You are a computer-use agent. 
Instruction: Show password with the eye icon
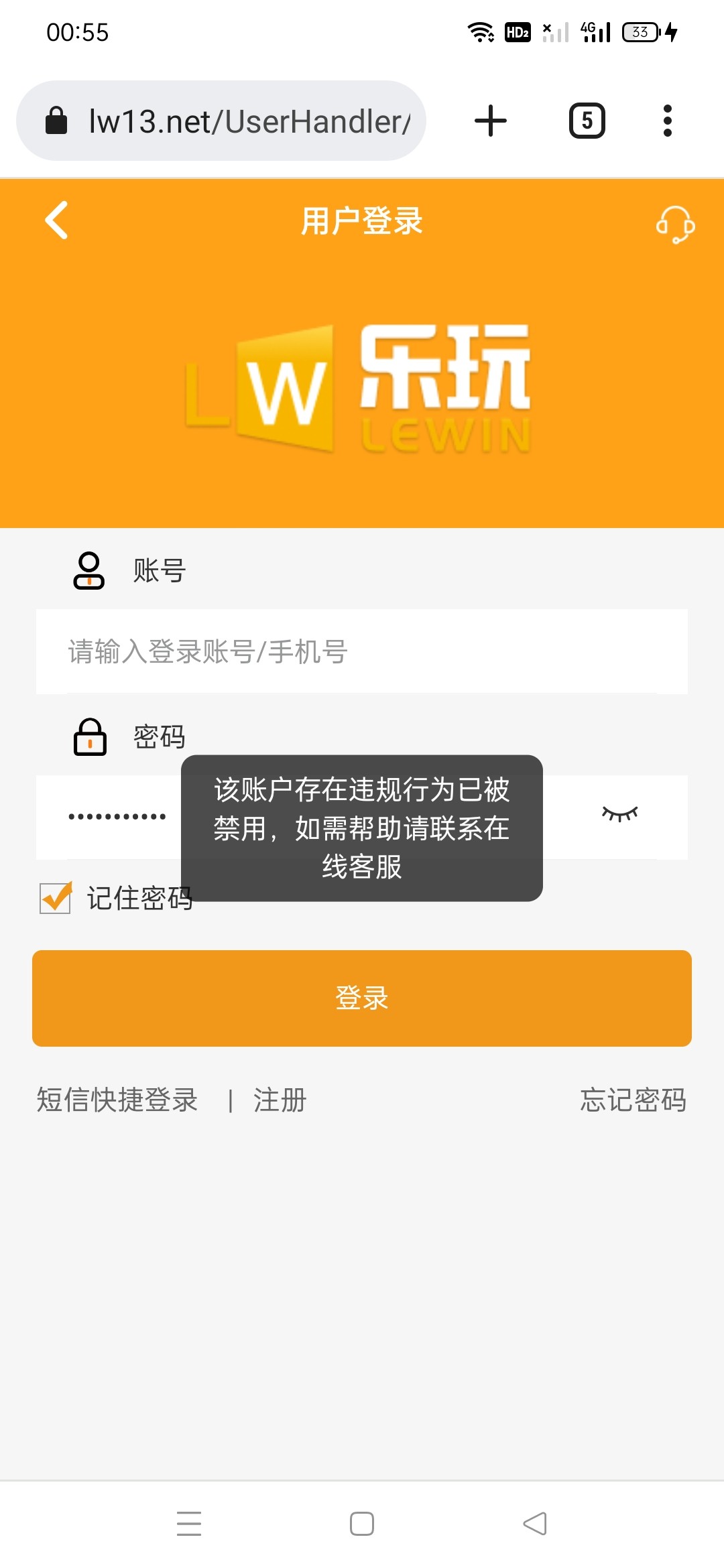tap(619, 814)
